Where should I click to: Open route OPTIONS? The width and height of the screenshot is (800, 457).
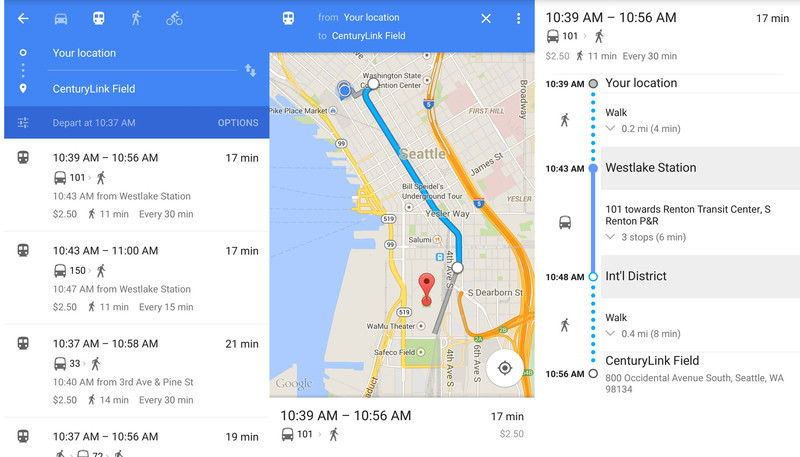(238, 123)
